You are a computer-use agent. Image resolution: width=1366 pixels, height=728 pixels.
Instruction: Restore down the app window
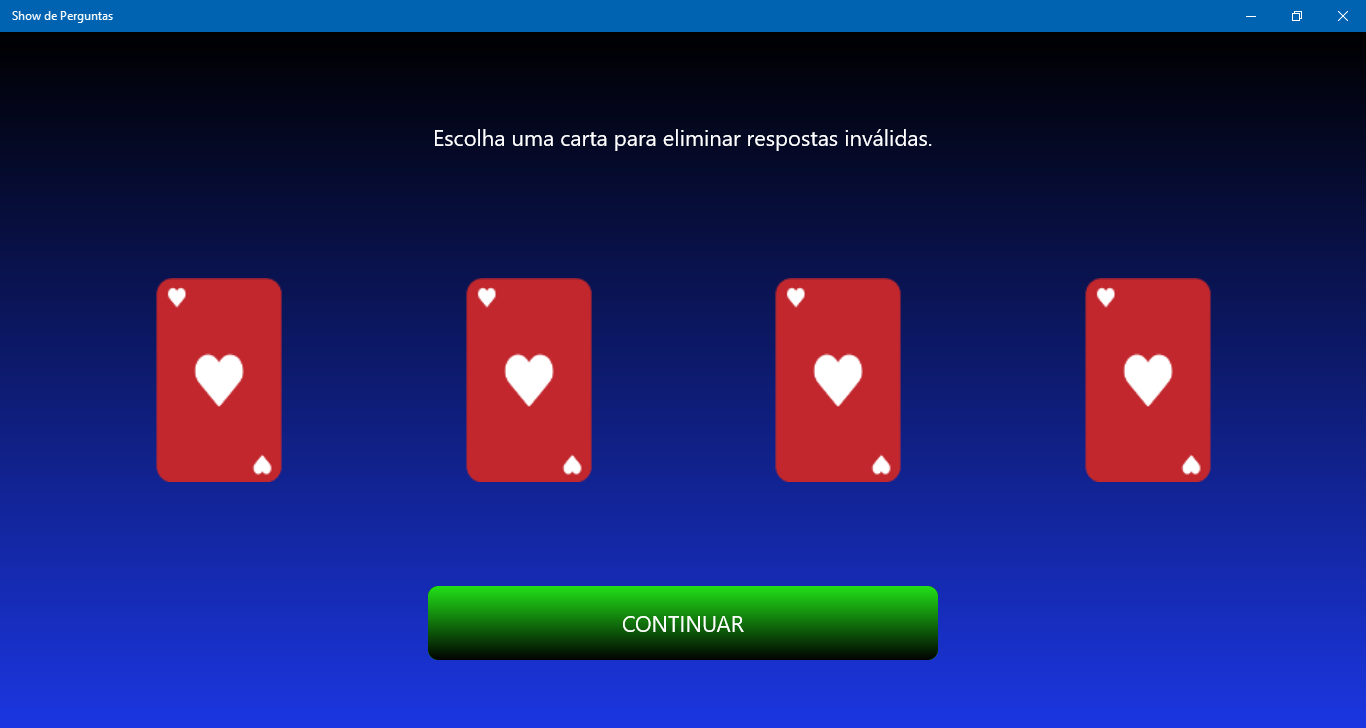(1297, 16)
